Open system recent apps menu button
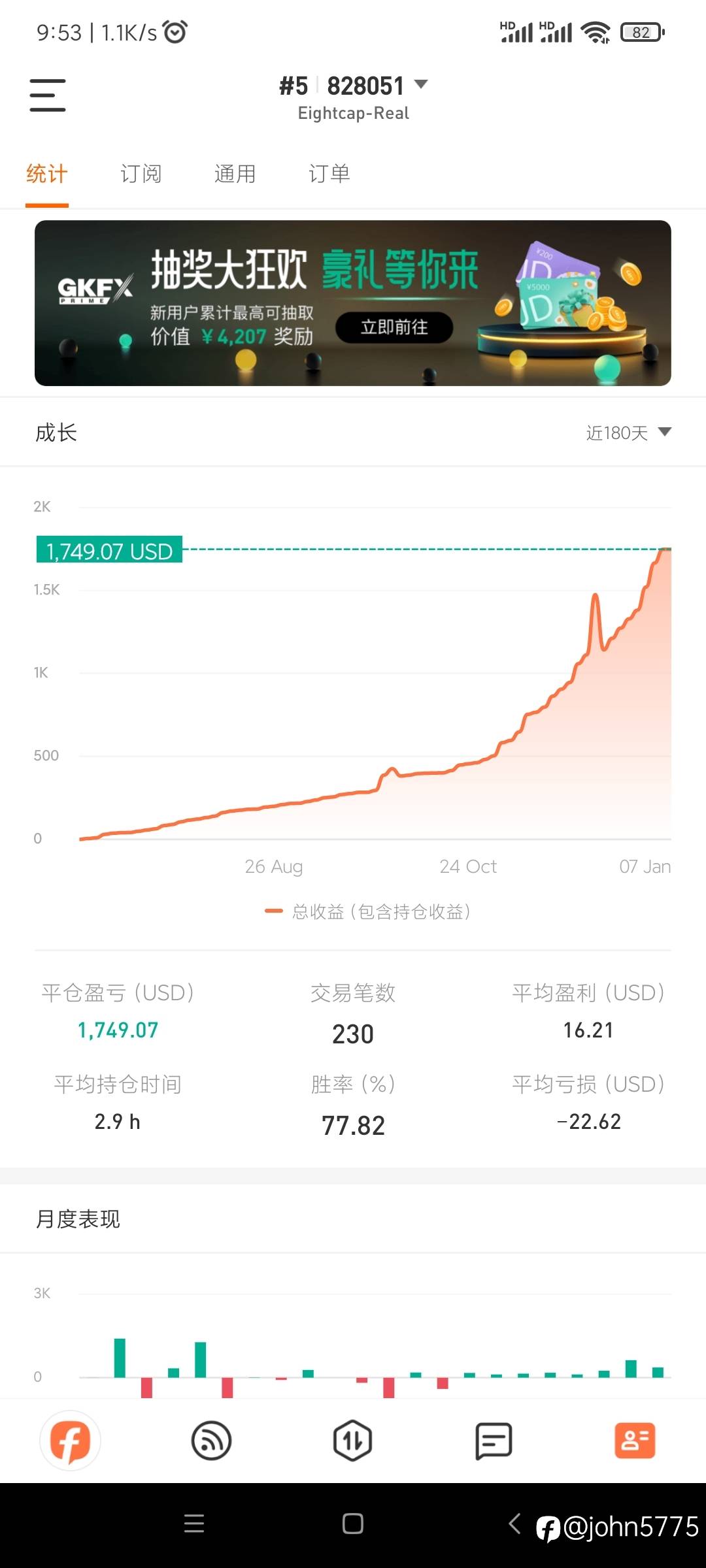Viewport: 706px width, 1568px height. click(194, 1524)
